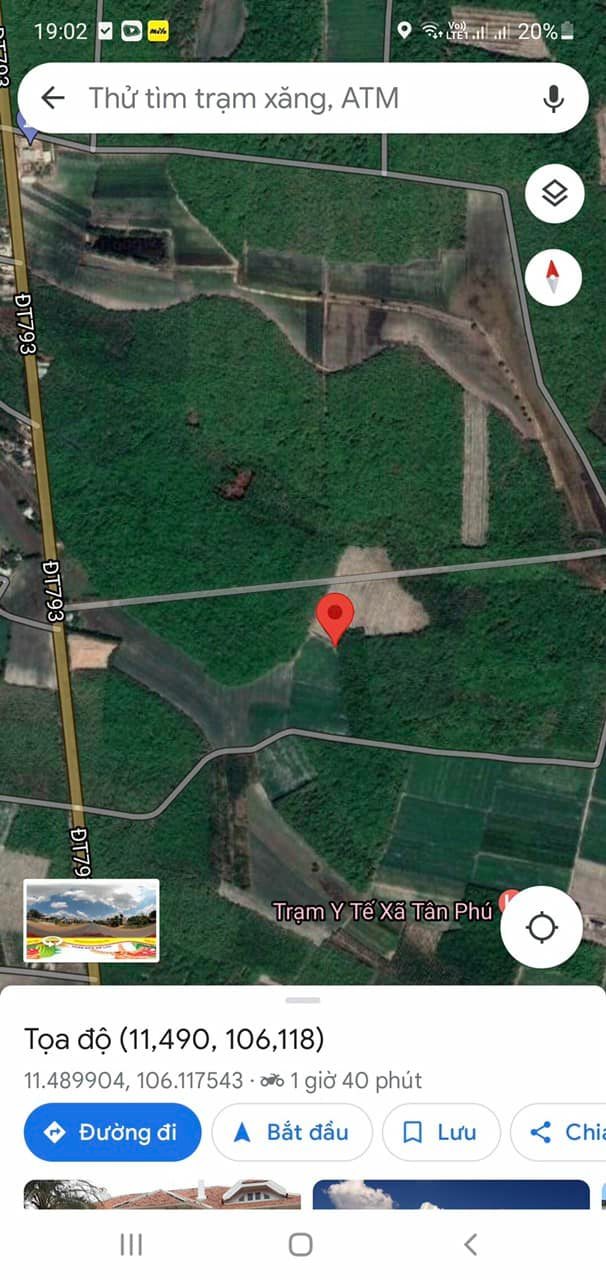Start navigation with Bắt đầu
This screenshot has width=606, height=1280.
click(292, 1132)
